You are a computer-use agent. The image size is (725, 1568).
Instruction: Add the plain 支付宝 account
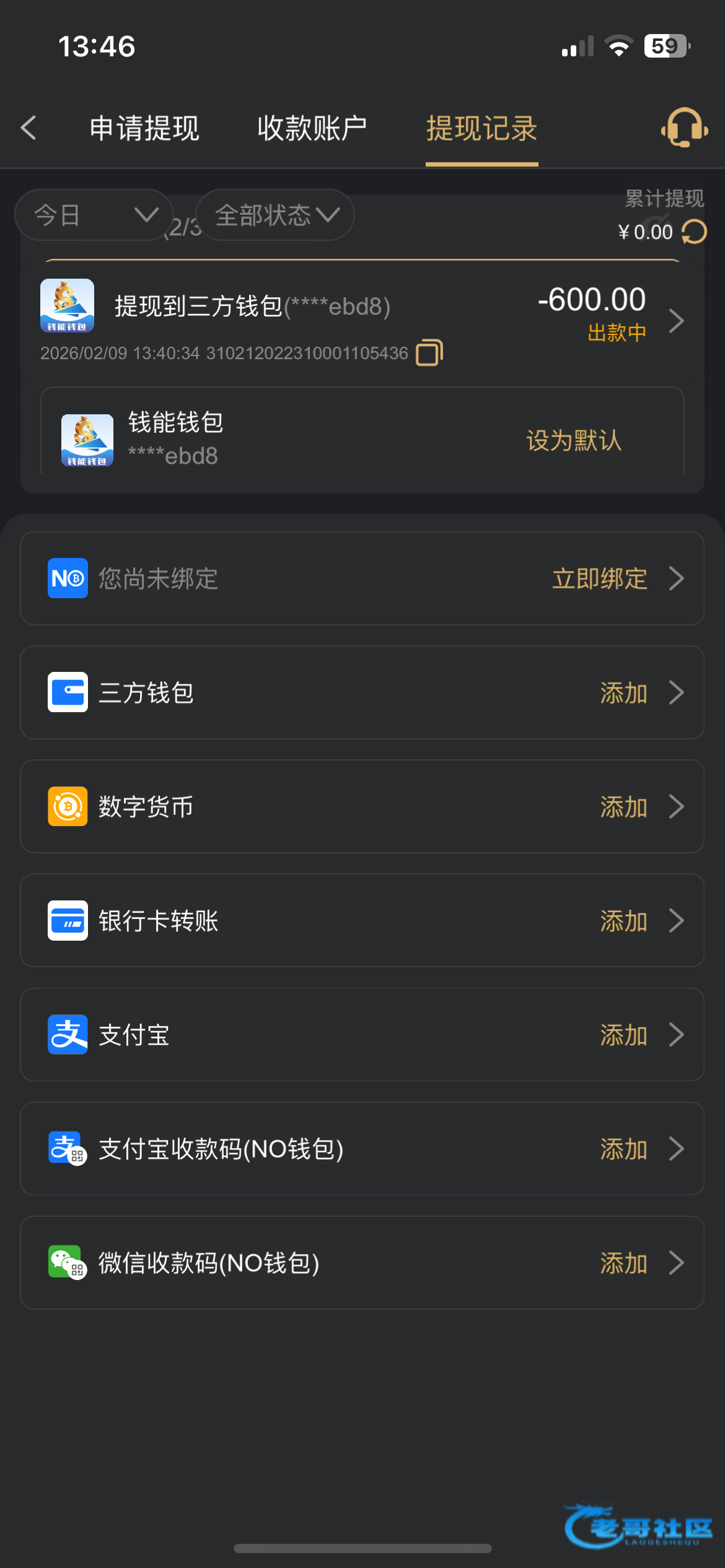(623, 1035)
